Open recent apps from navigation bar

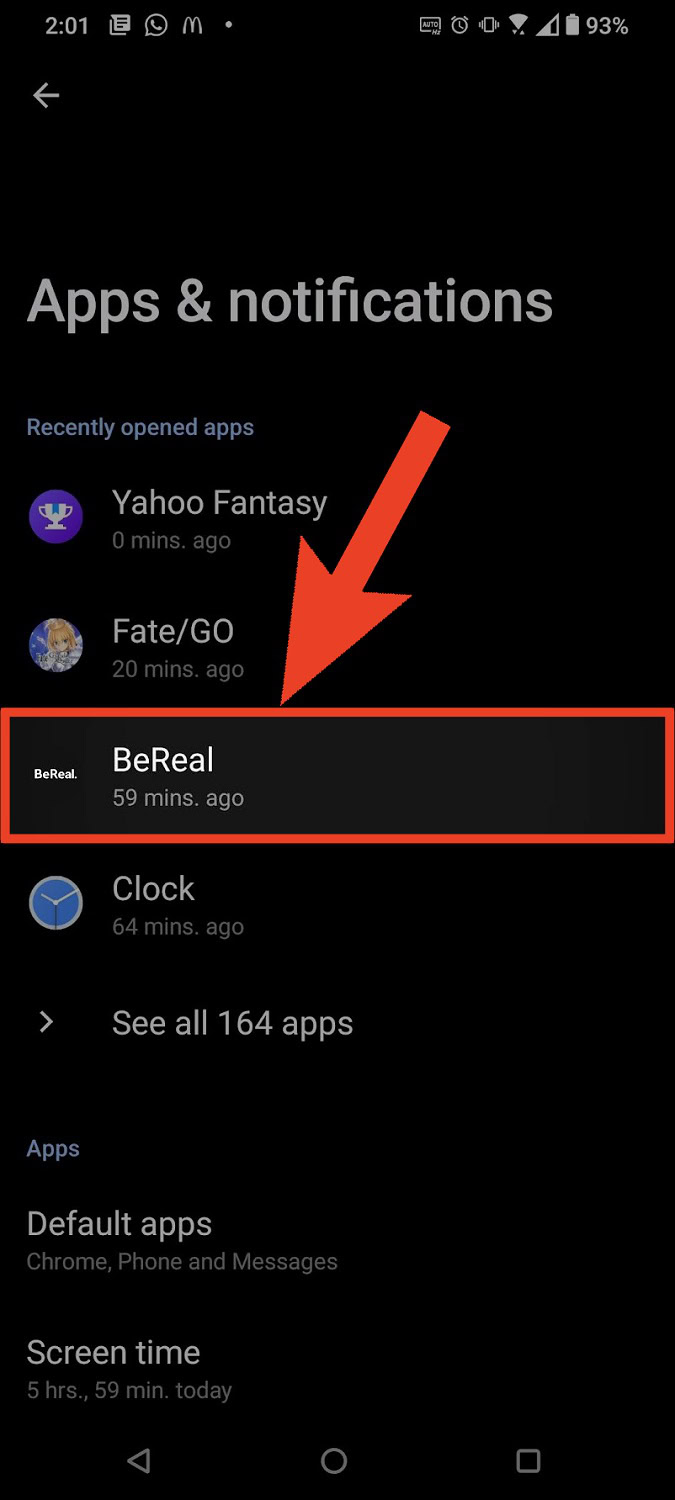coord(528,1461)
